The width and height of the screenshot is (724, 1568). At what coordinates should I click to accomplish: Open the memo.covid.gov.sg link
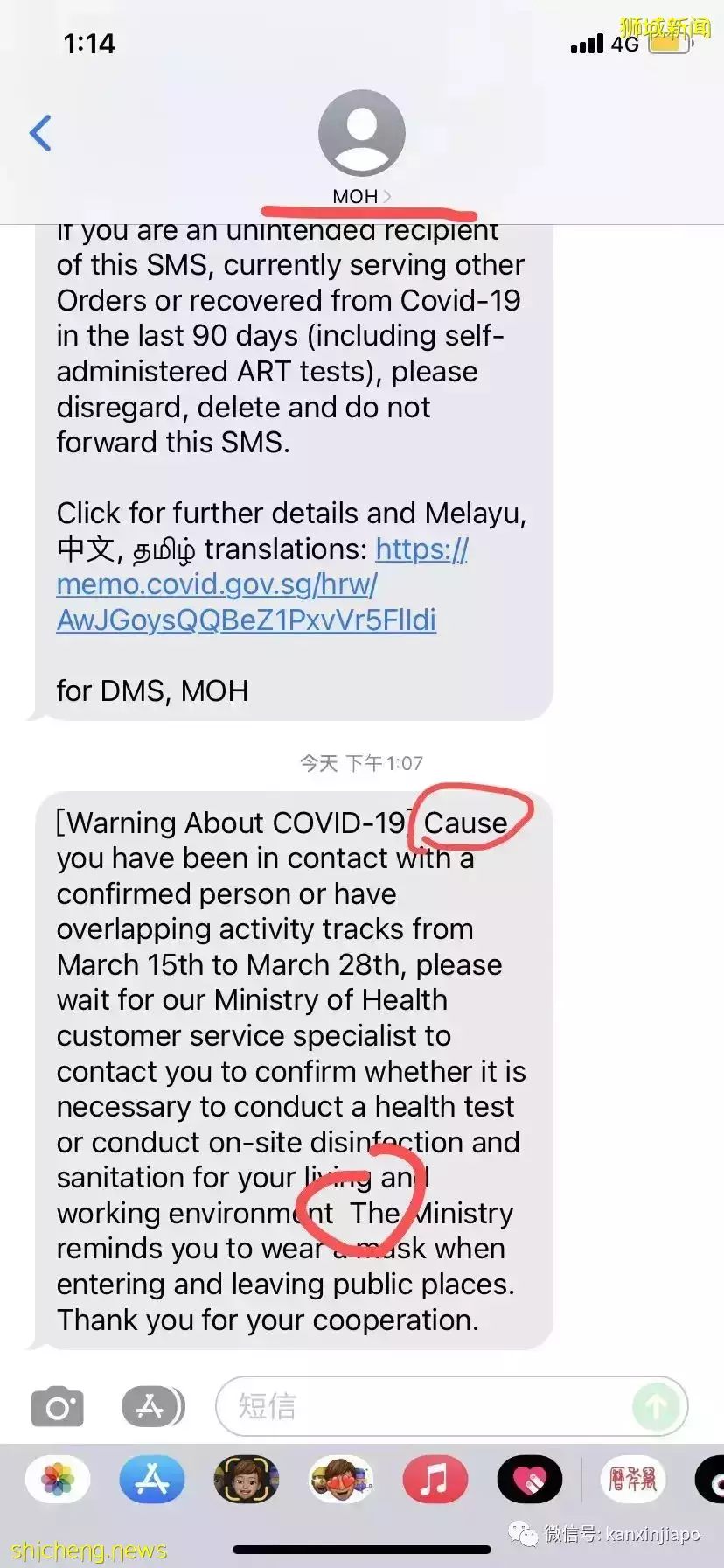point(245,584)
